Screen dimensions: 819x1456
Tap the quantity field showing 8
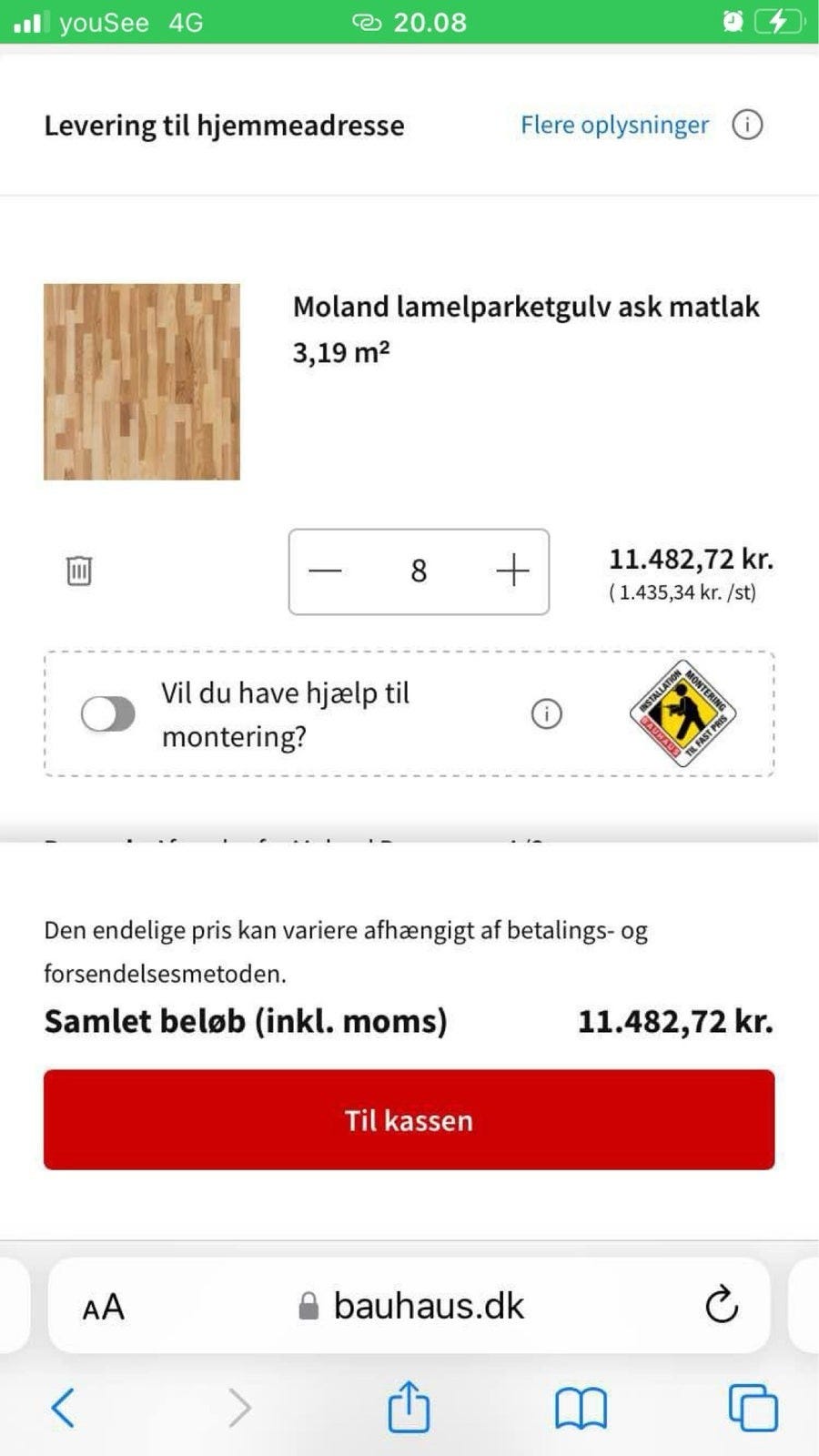pyautogui.click(x=419, y=571)
